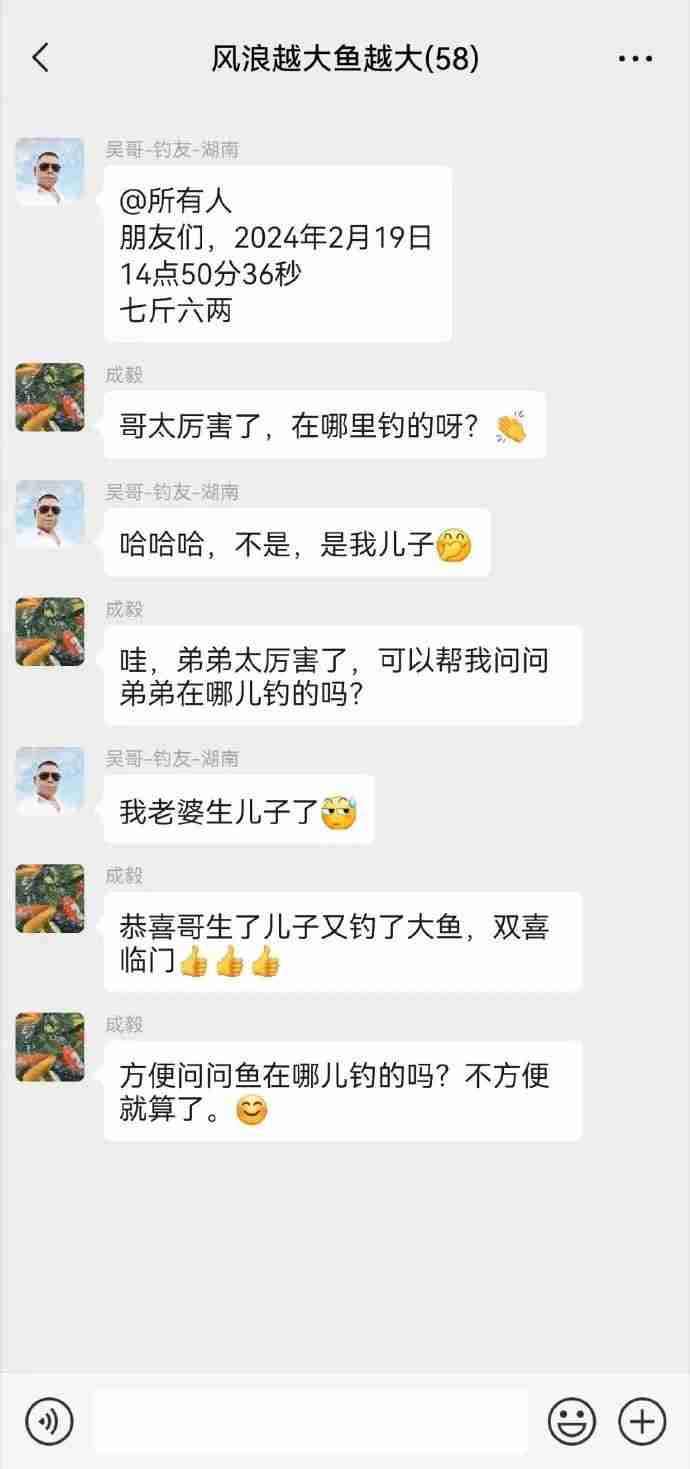The height and width of the screenshot is (1469, 690).
Task: Open the emoji picker
Action: (x=572, y=1420)
